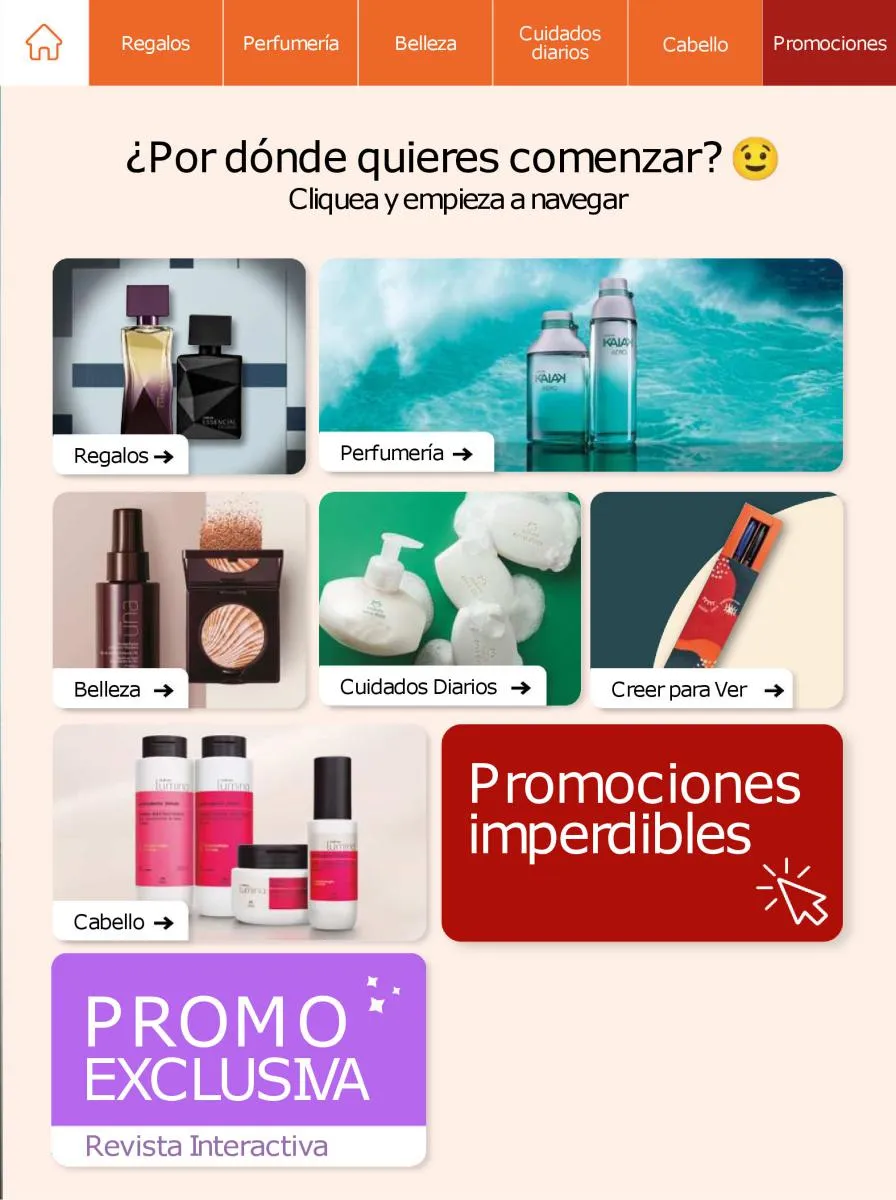Go to the home icon in top bar
Viewport: 896px width, 1200px height.
[x=44, y=43]
